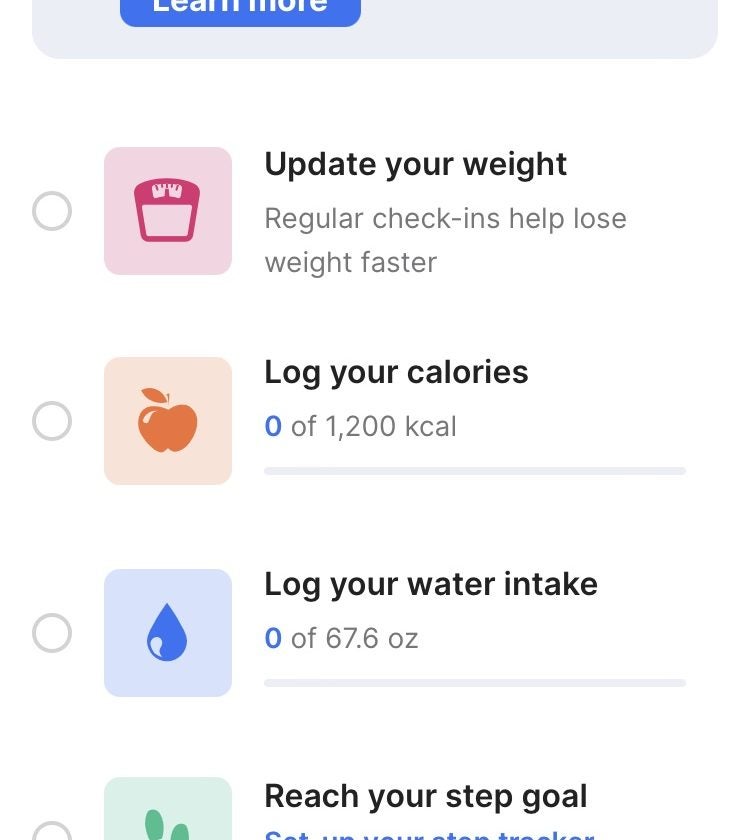Open the Update your weight task
The height and width of the screenshot is (840, 750).
click(415, 165)
